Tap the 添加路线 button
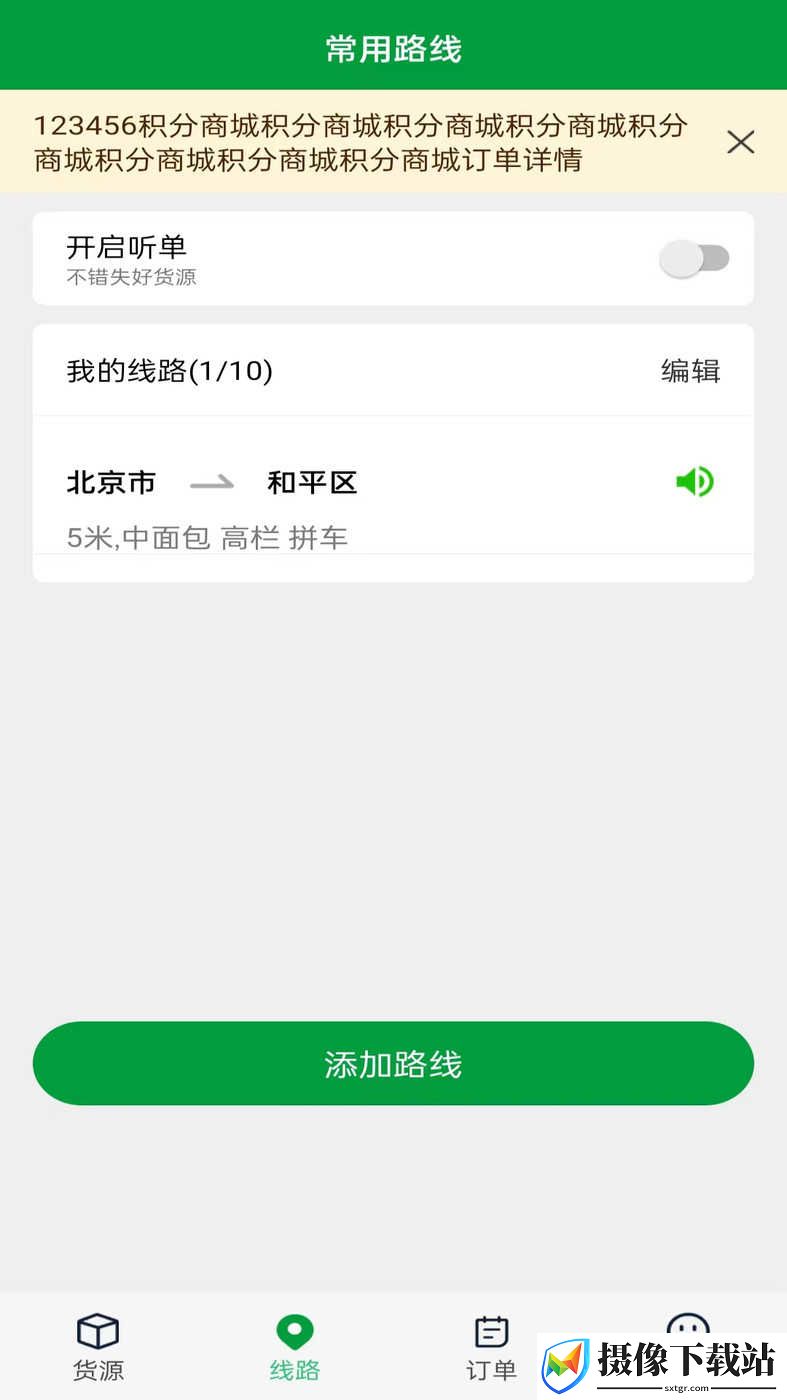Screen dimensions: 787x1400 [393, 1063]
